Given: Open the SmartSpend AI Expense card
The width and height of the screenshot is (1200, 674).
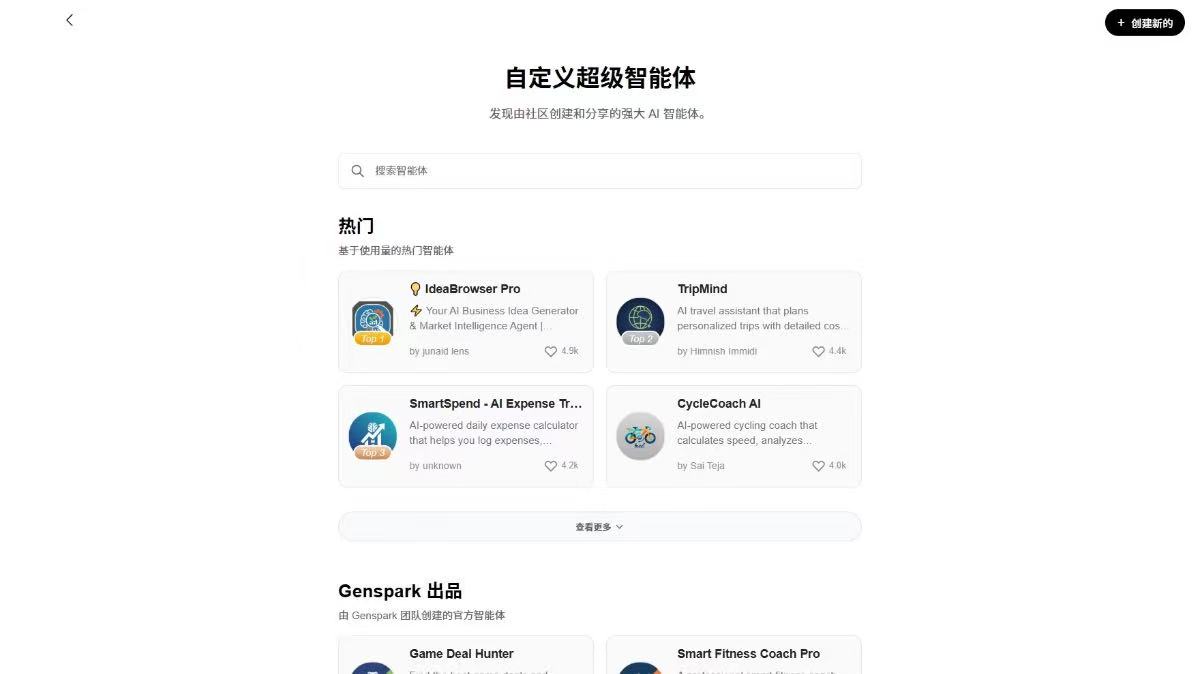Looking at the screenshot, I should point(466,436).
